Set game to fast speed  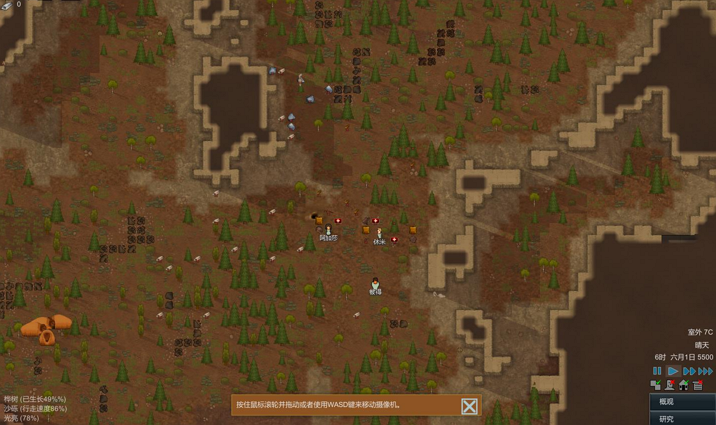coord(688,371)
